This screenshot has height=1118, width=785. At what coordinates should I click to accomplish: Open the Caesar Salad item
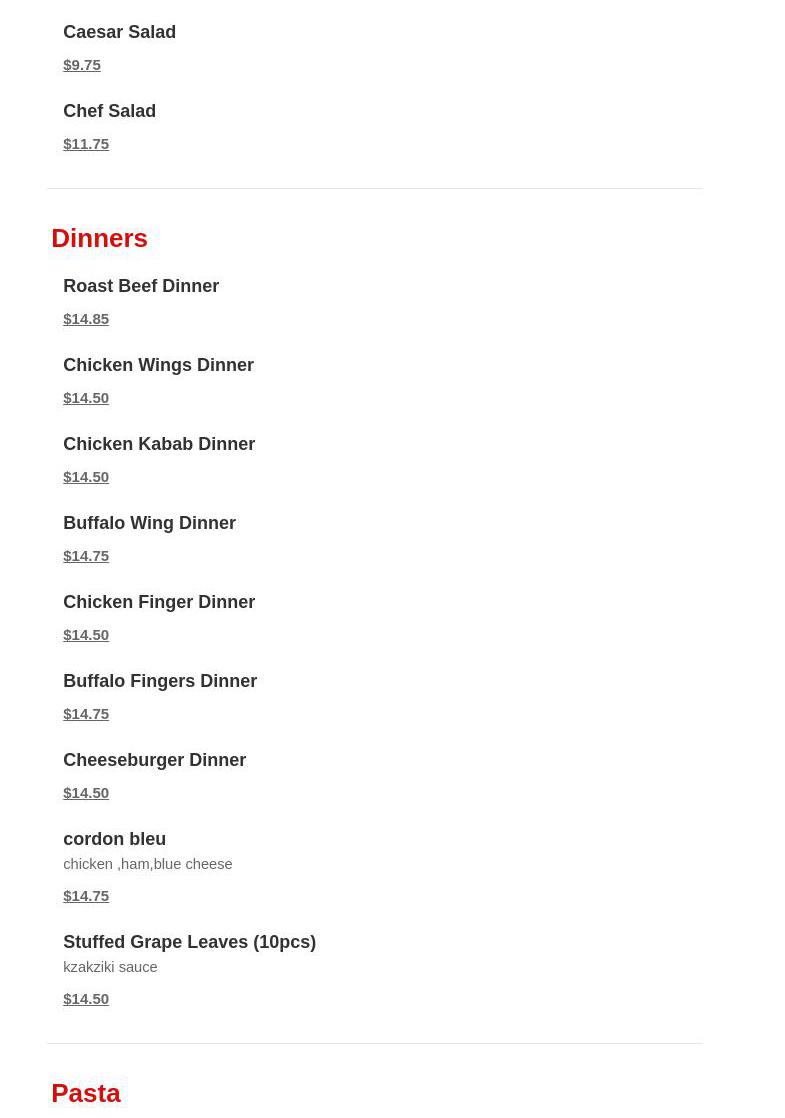[119, 32]
